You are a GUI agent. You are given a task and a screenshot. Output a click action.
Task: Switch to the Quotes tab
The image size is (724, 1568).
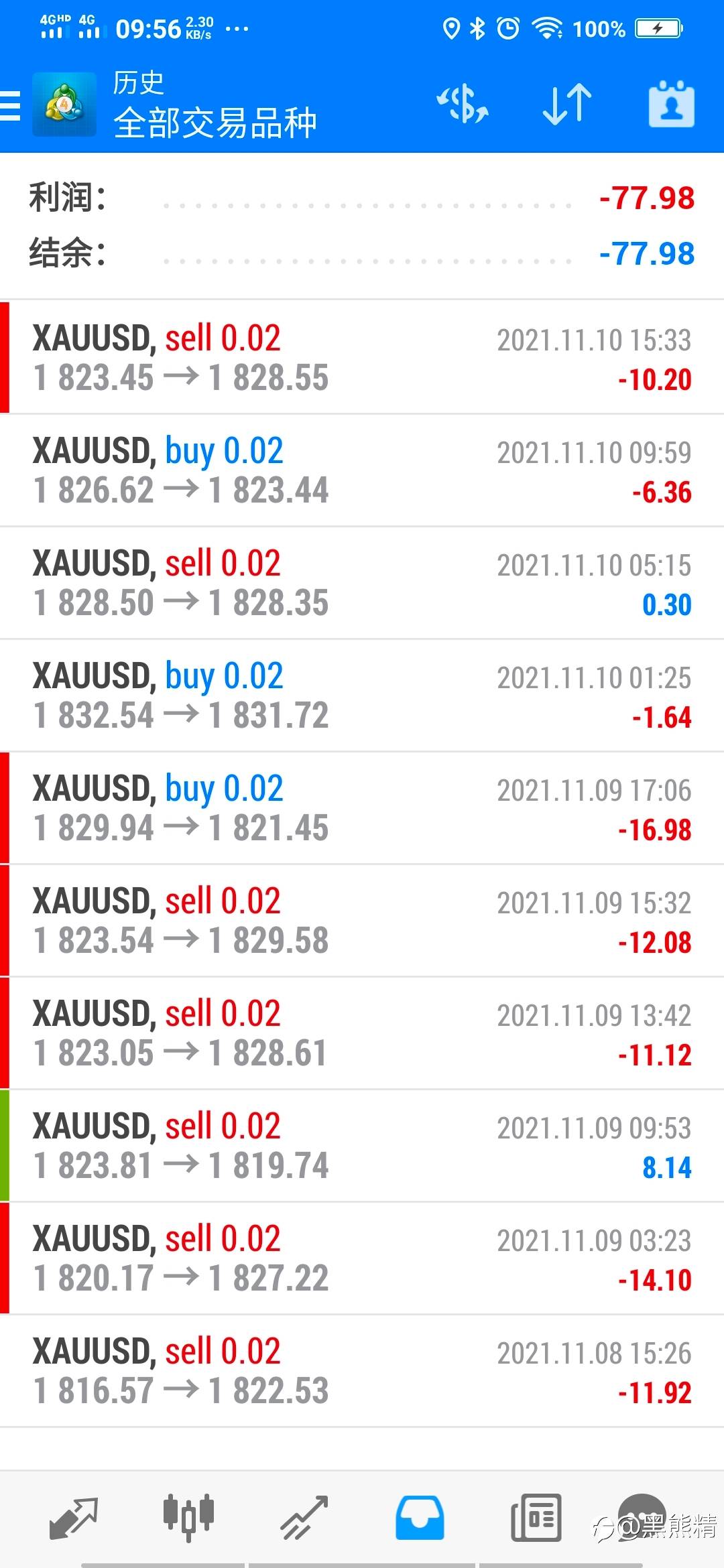pyautogui.click(x=74, y=1517)
